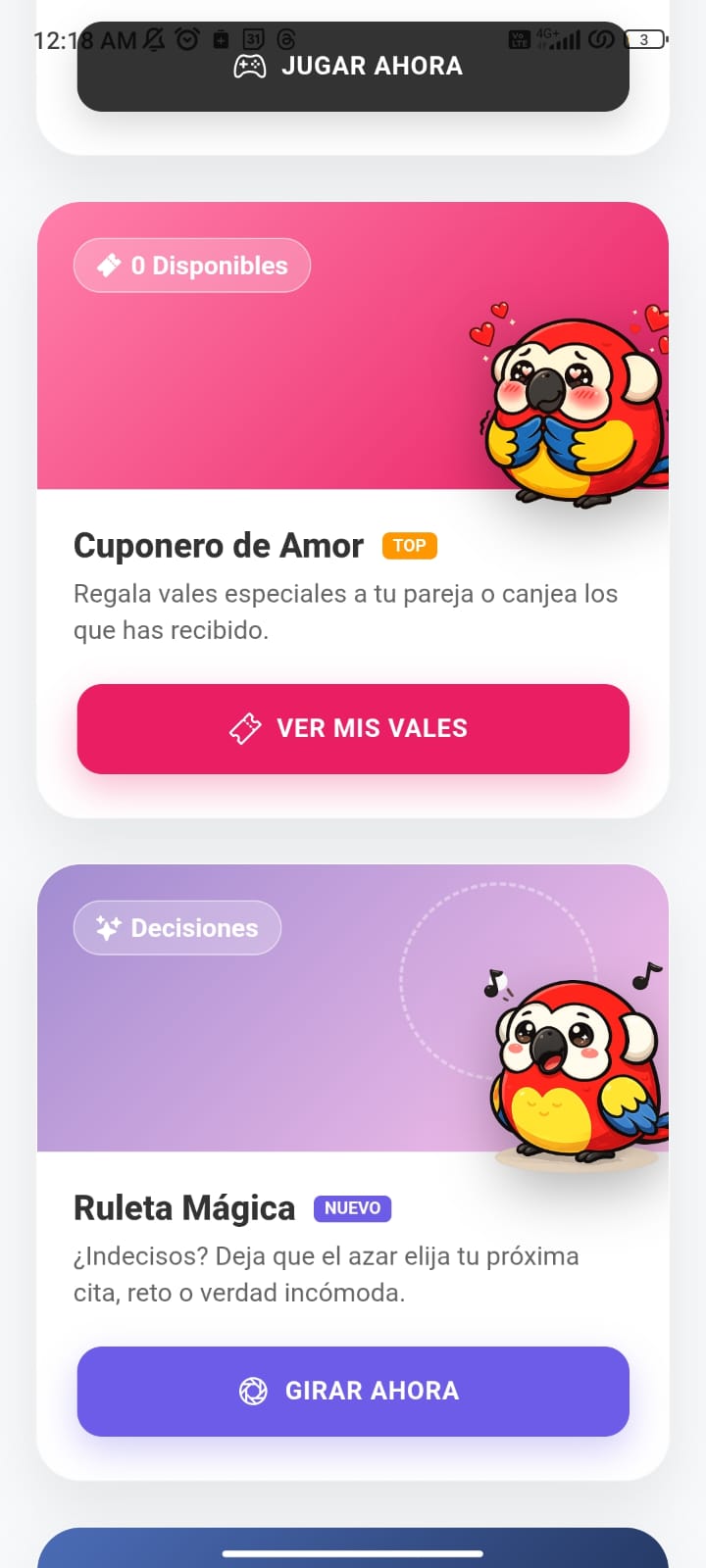Viewport: 706px width, 1568px height.
Task: Select the NUEVO badge next to Ruleta Mágica
Action: [352, 1207]
